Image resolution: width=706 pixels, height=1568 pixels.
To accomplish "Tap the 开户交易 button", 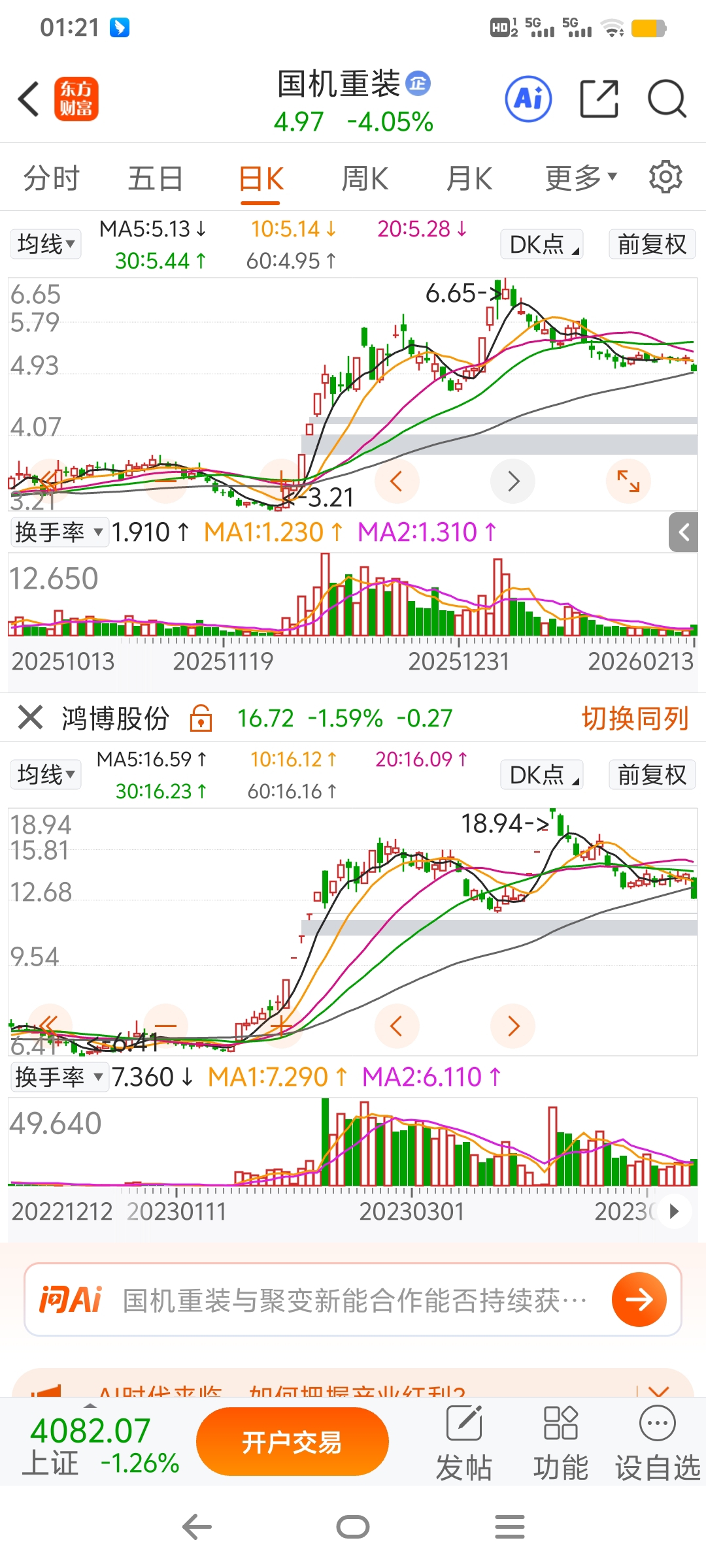I will [x=292, y=1441].
